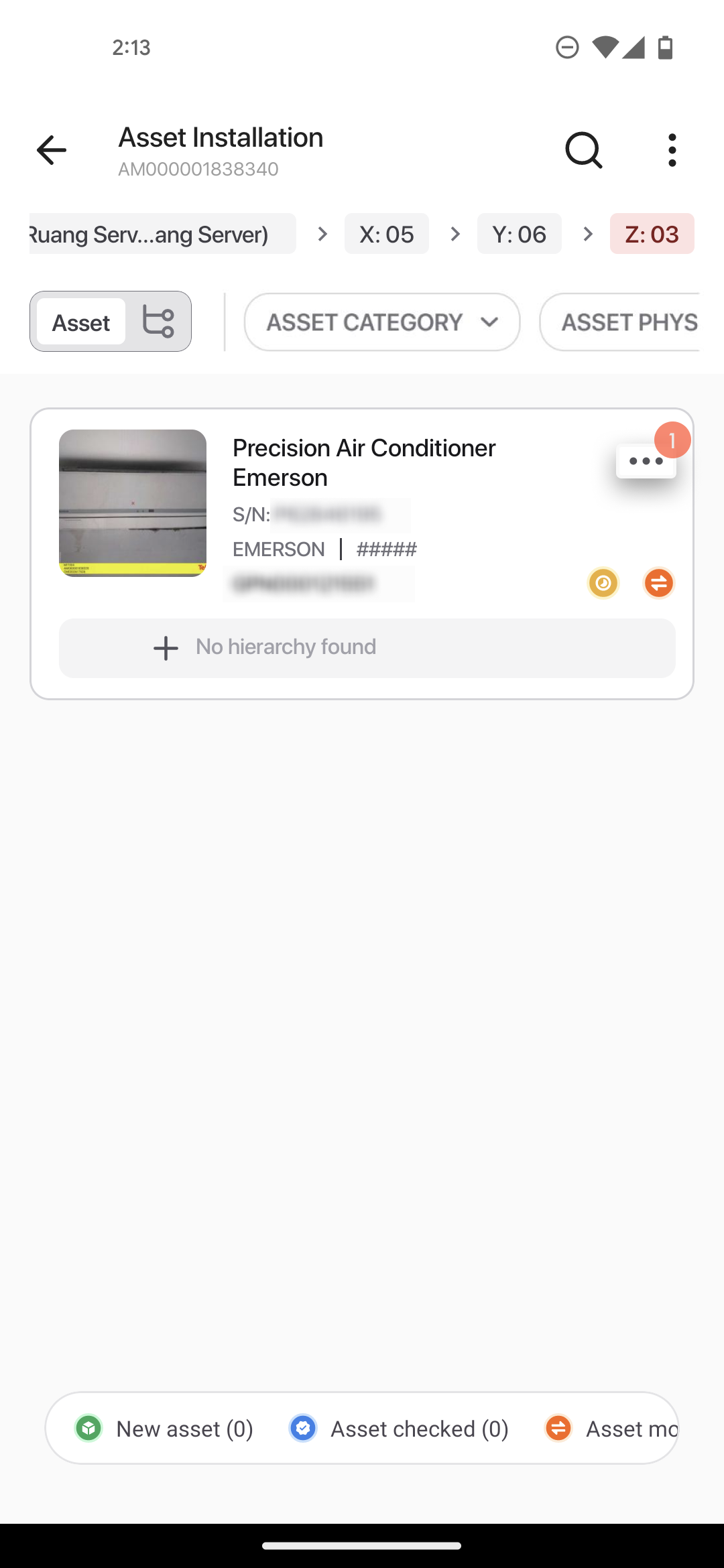Open the three-dot menu on asset card
This screenshot has width=724, height=1568.
(x=646, y=461)
